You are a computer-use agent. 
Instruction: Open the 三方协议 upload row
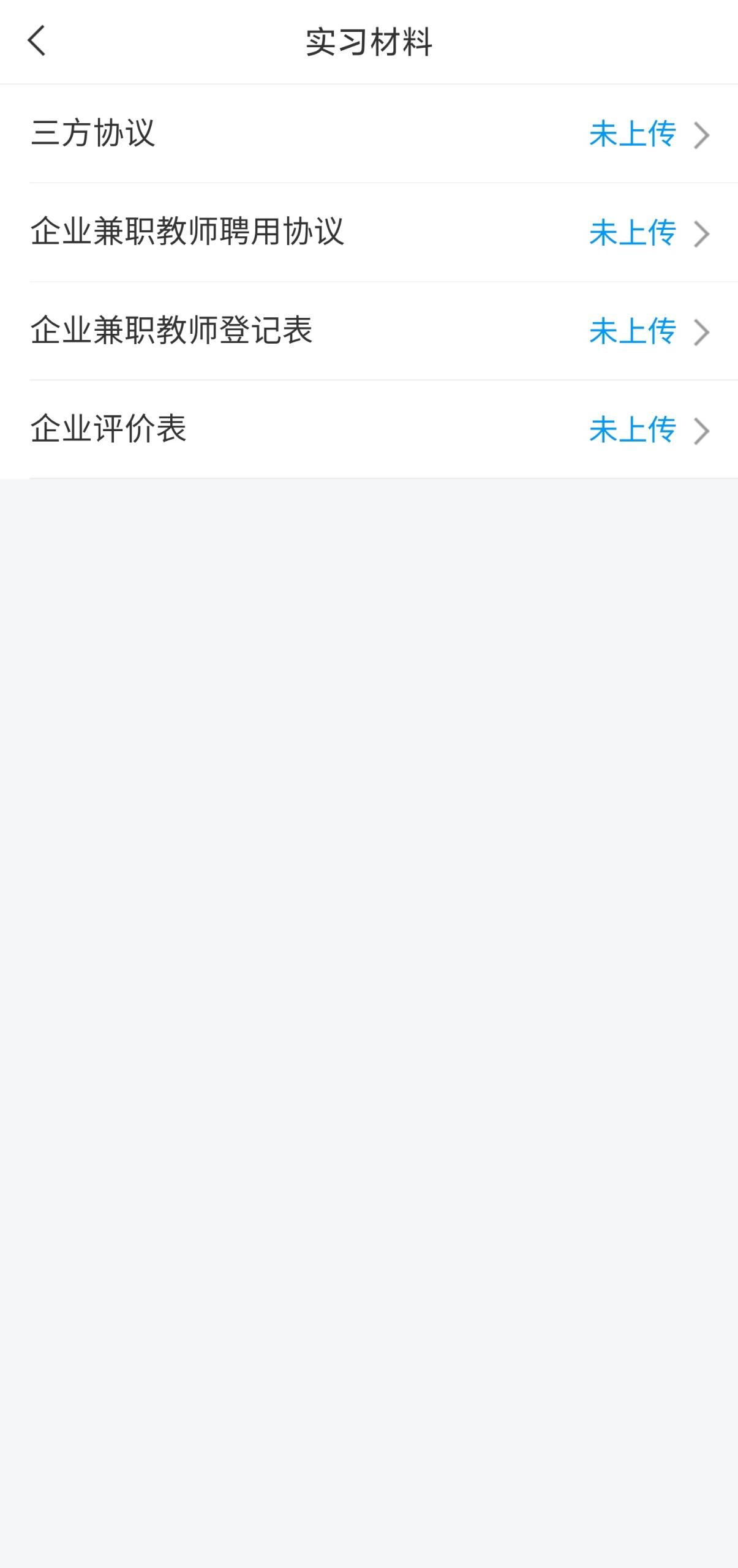(369, 134)
